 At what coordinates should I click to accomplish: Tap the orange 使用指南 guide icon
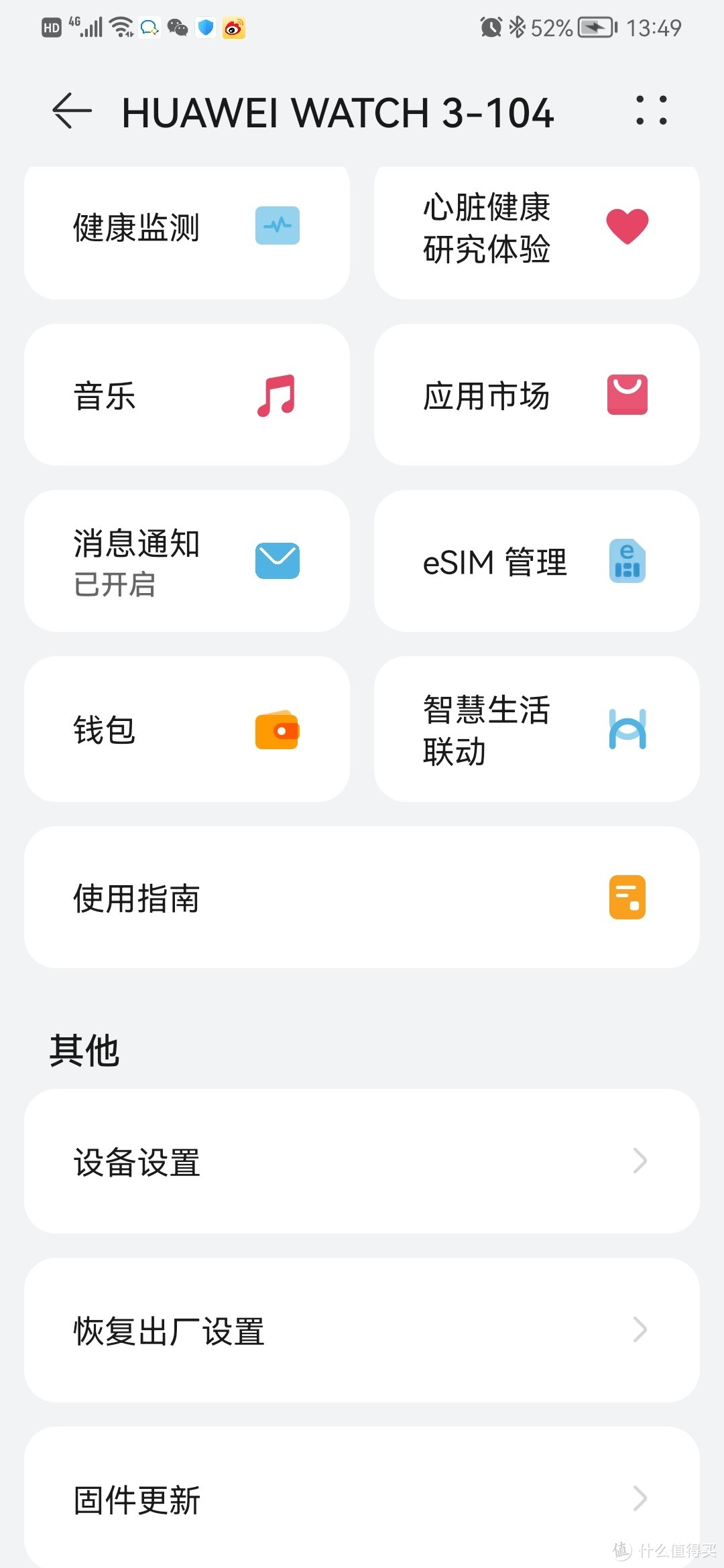tap(627, 897)
